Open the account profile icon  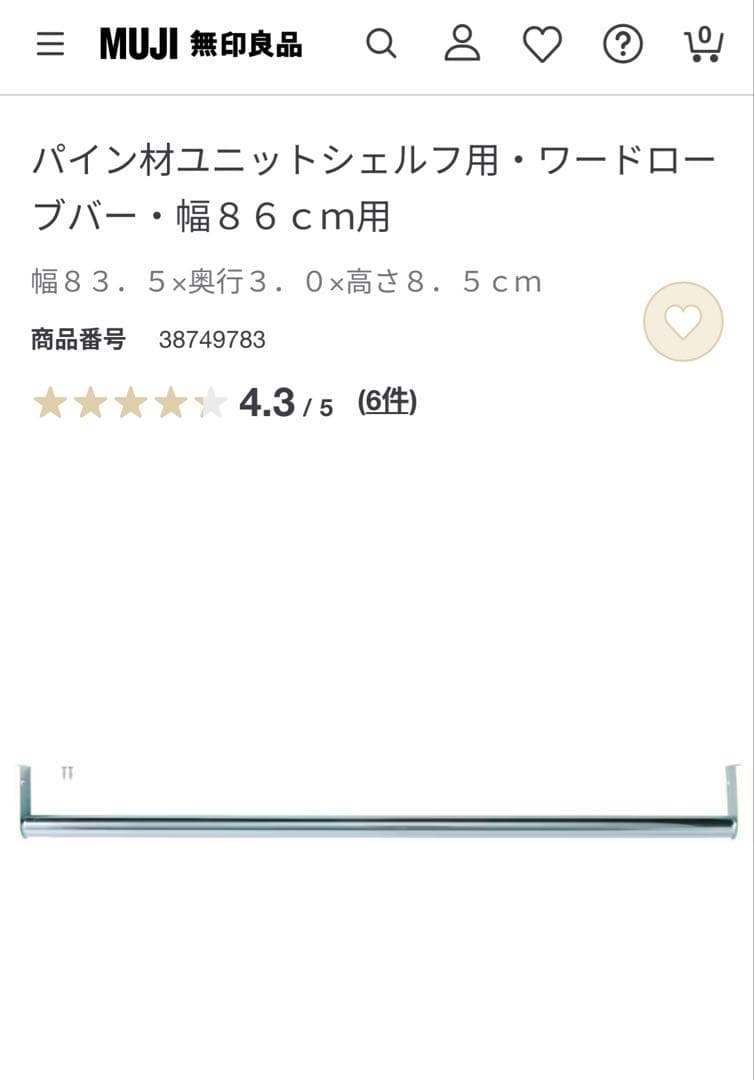click(x=461, y=44)
